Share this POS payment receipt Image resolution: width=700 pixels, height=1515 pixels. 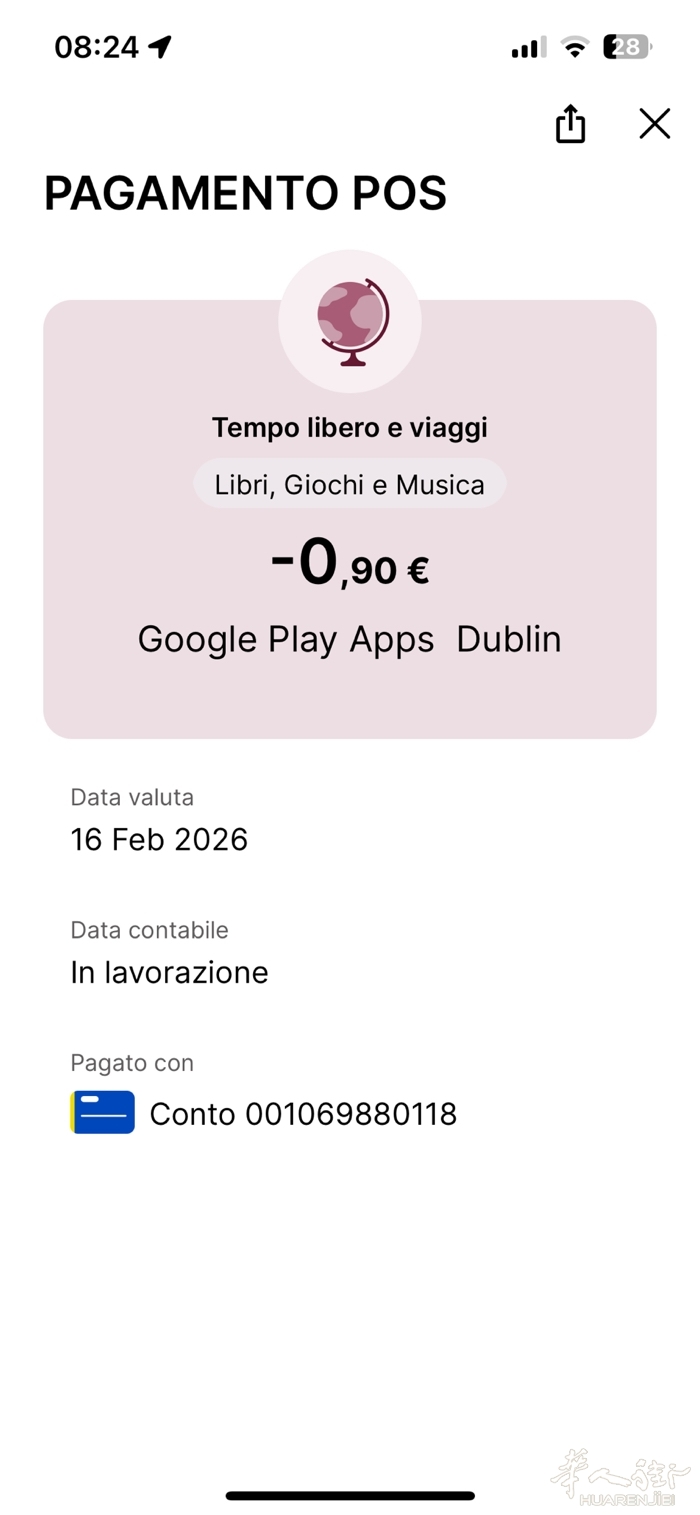[x=570, y=124]
